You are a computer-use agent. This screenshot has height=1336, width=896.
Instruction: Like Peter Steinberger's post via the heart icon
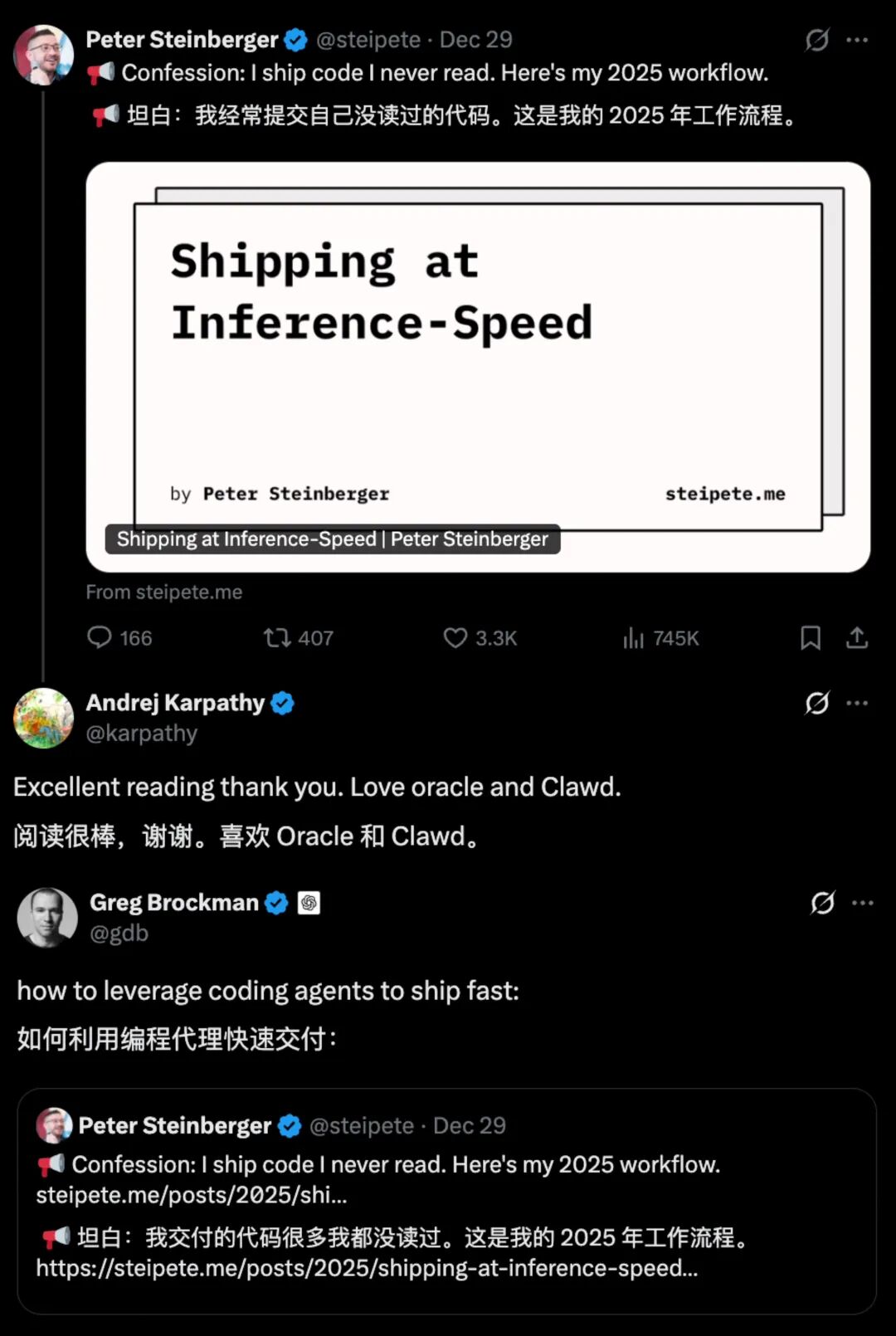[x=455, y=638]
